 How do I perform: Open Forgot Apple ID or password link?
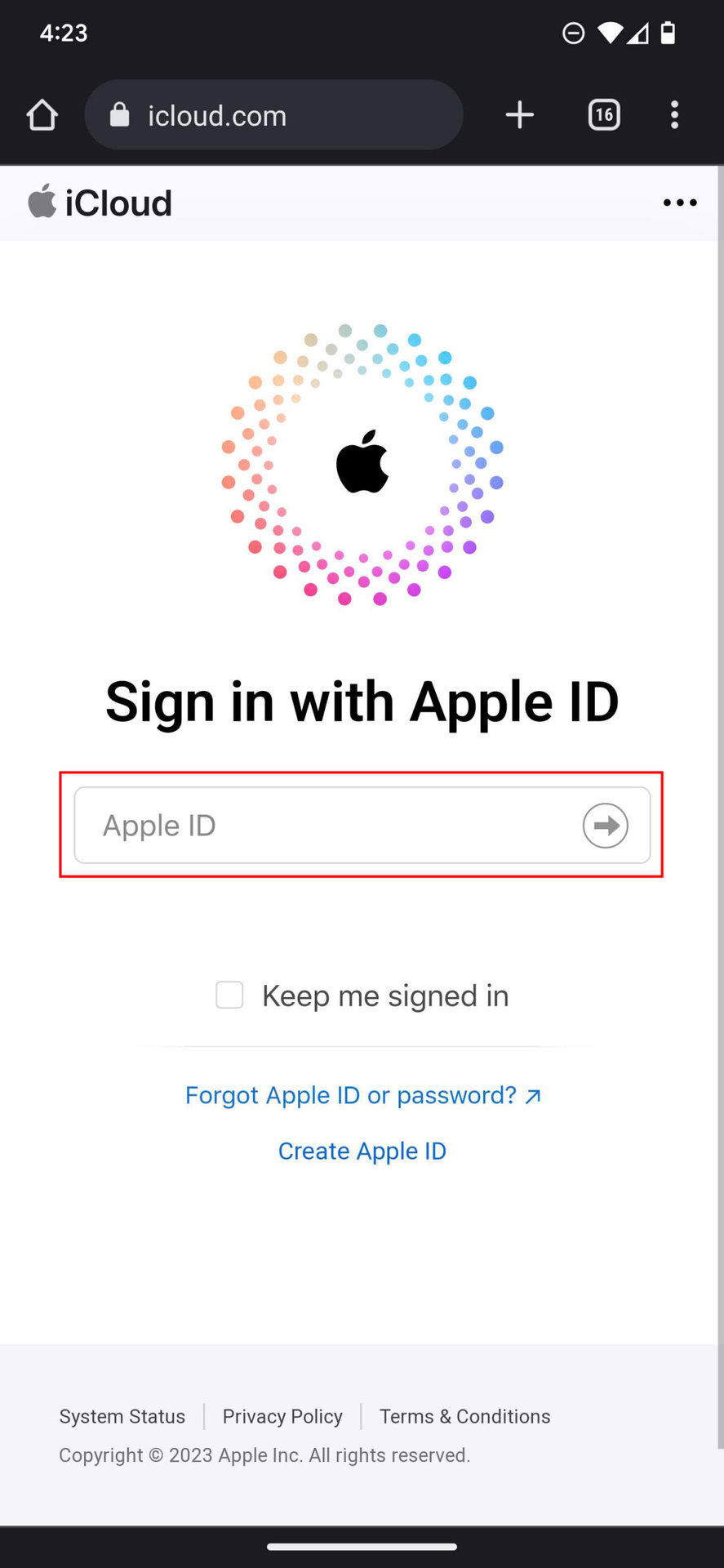click(x=362, y=1095)
